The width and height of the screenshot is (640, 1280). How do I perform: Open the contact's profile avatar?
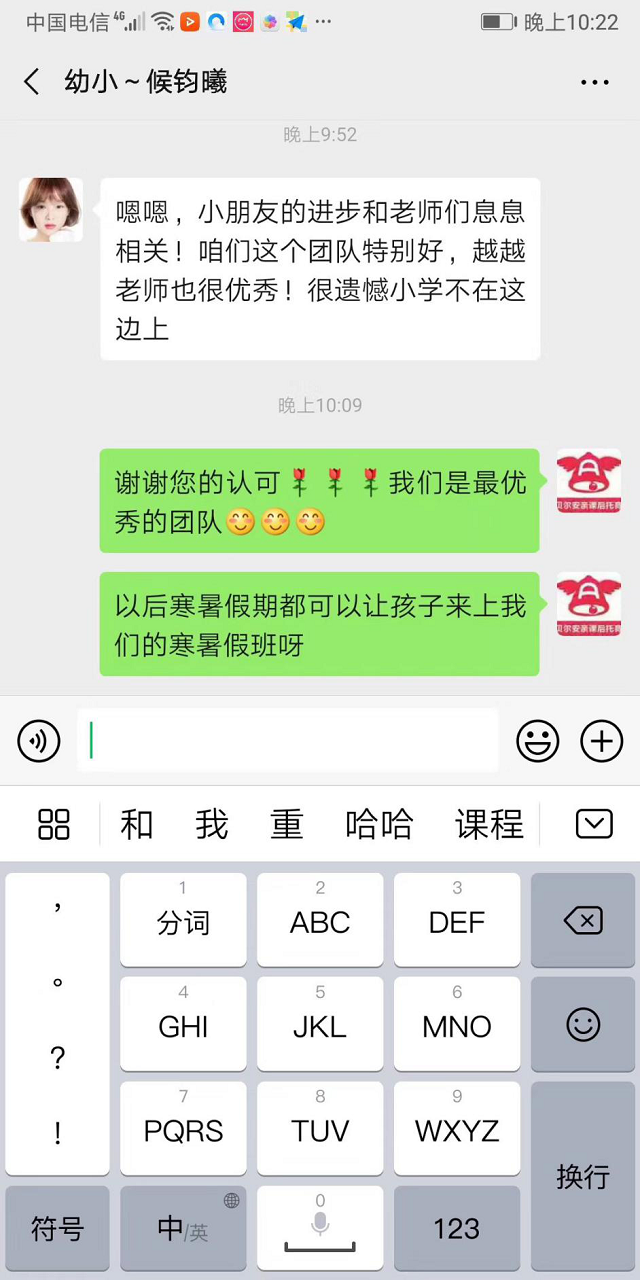[x=51, y=210]
